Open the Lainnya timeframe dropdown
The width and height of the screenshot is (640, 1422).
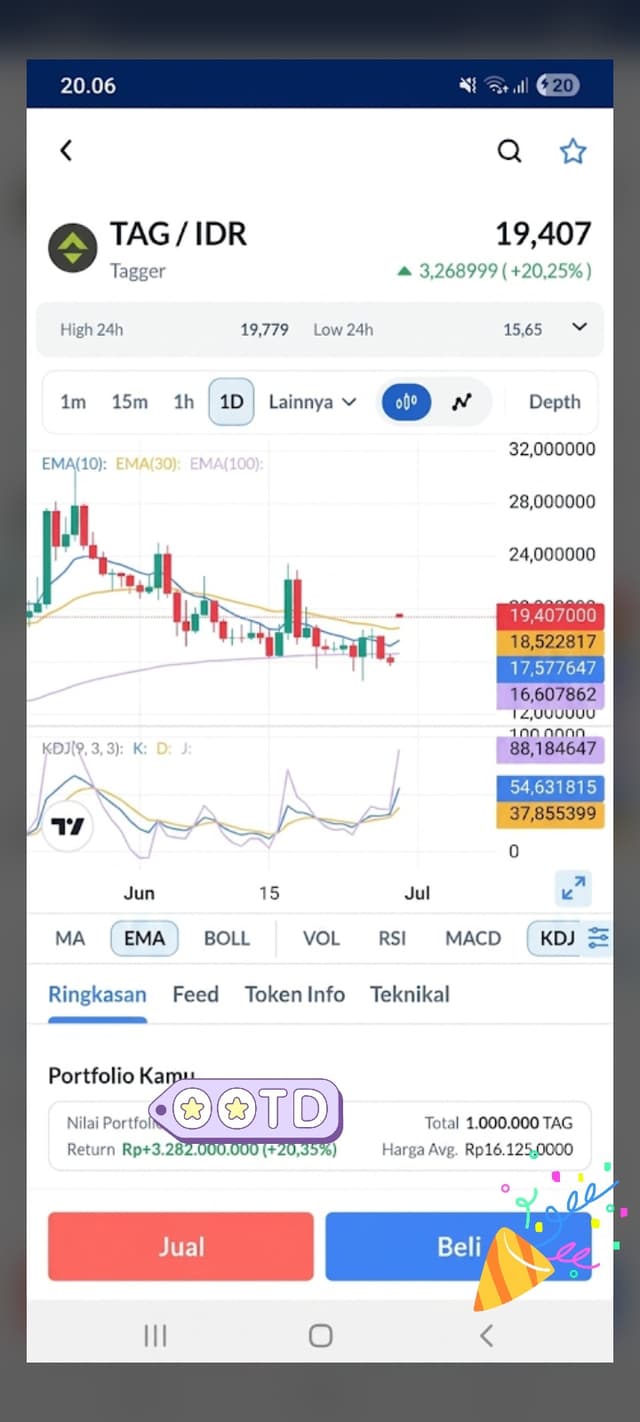[312, 402]
